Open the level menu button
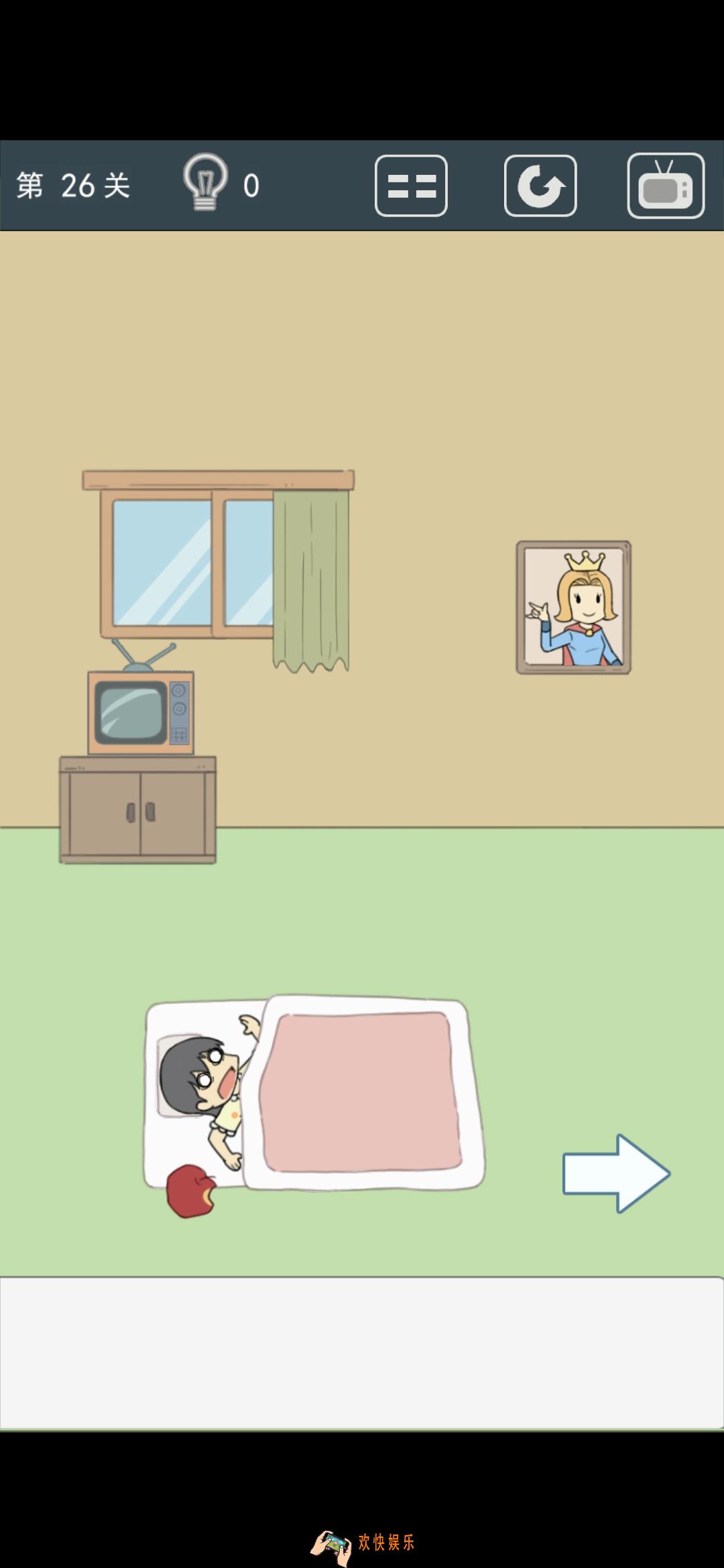 pos(411,186)
